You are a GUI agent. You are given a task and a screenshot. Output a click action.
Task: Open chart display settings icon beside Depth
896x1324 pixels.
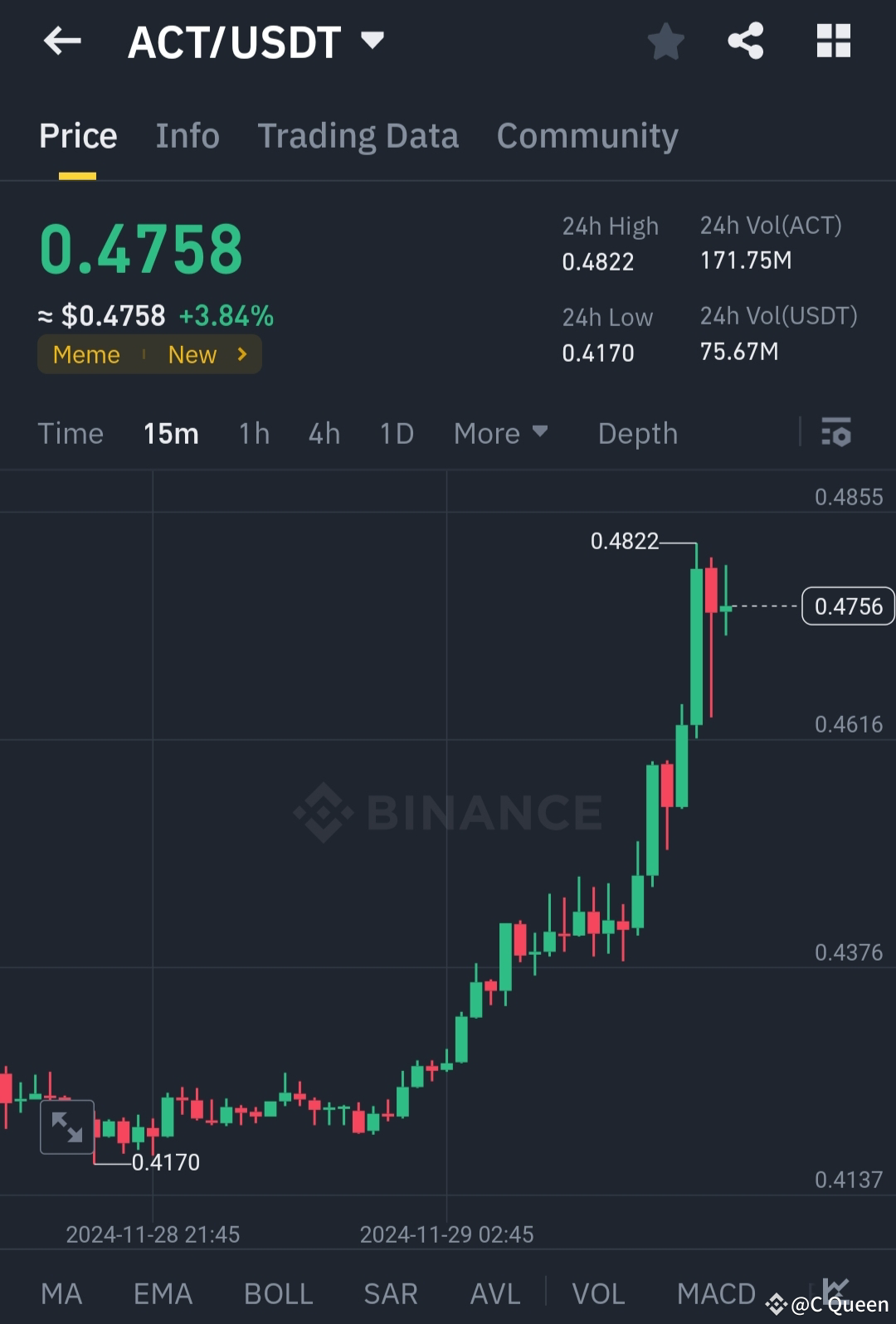836,433
